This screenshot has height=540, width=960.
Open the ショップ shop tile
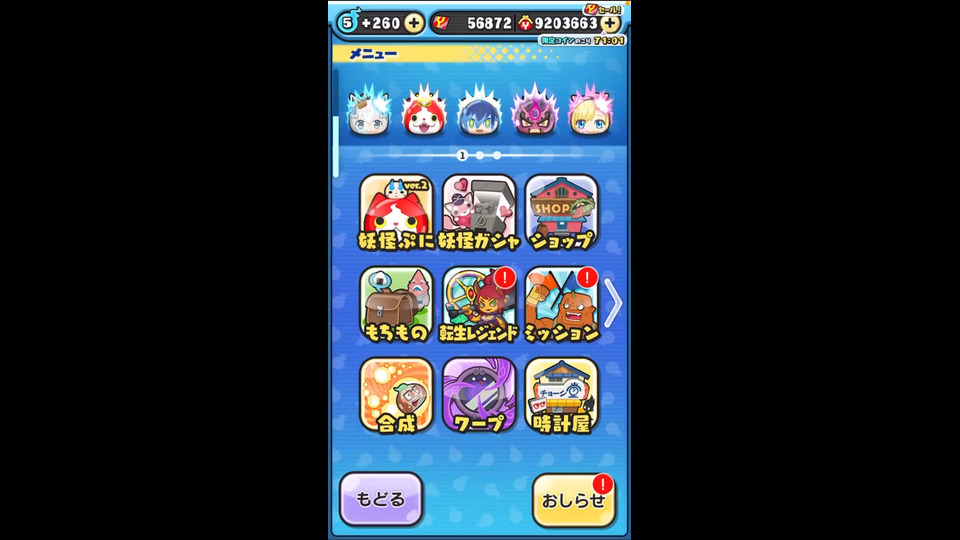coord(561,212)
